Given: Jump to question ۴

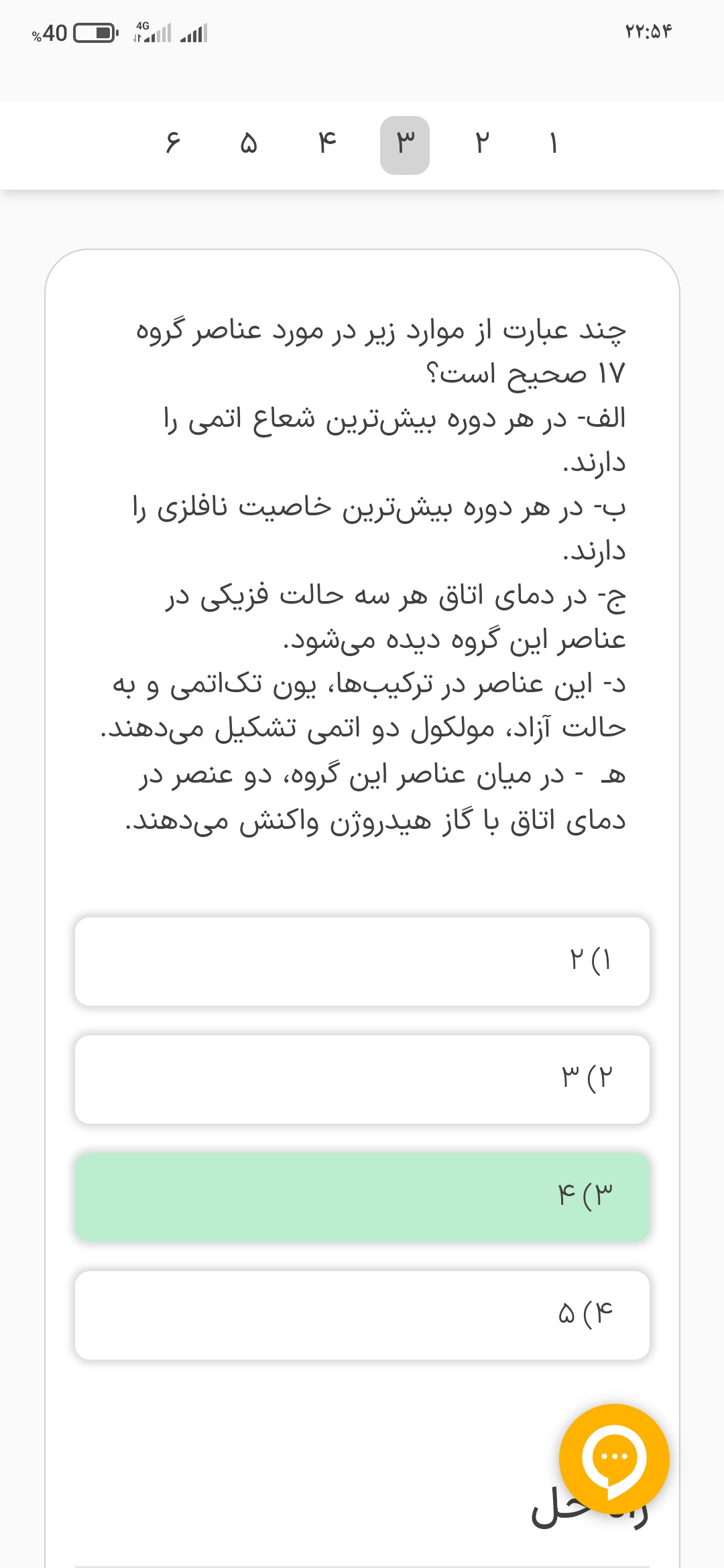Looking at the screenshot, I should coord(327,144).
